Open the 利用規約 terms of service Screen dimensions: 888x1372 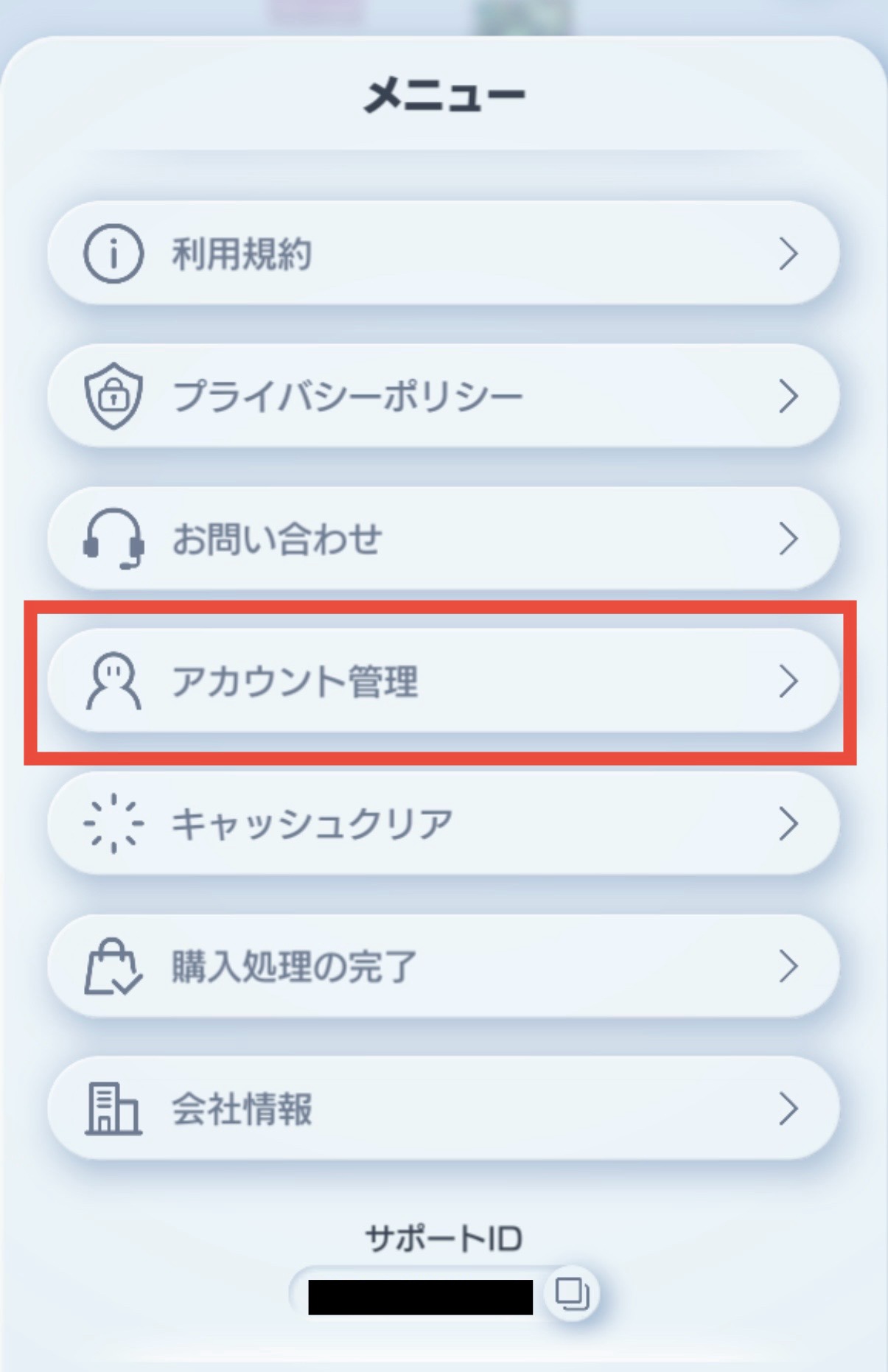[x=443, y=253]
